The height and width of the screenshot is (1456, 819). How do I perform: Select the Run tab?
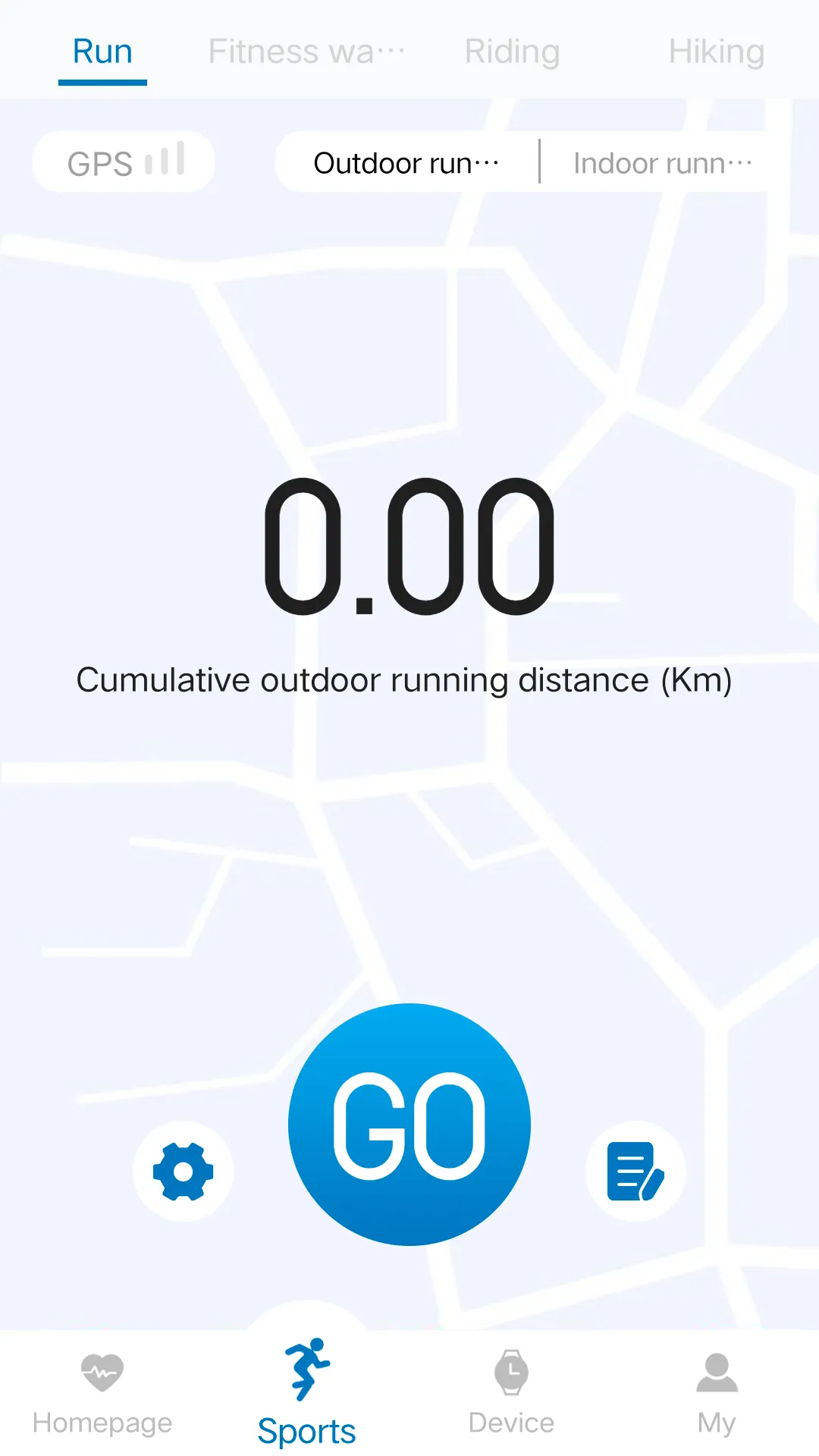(x=102, y=52)
